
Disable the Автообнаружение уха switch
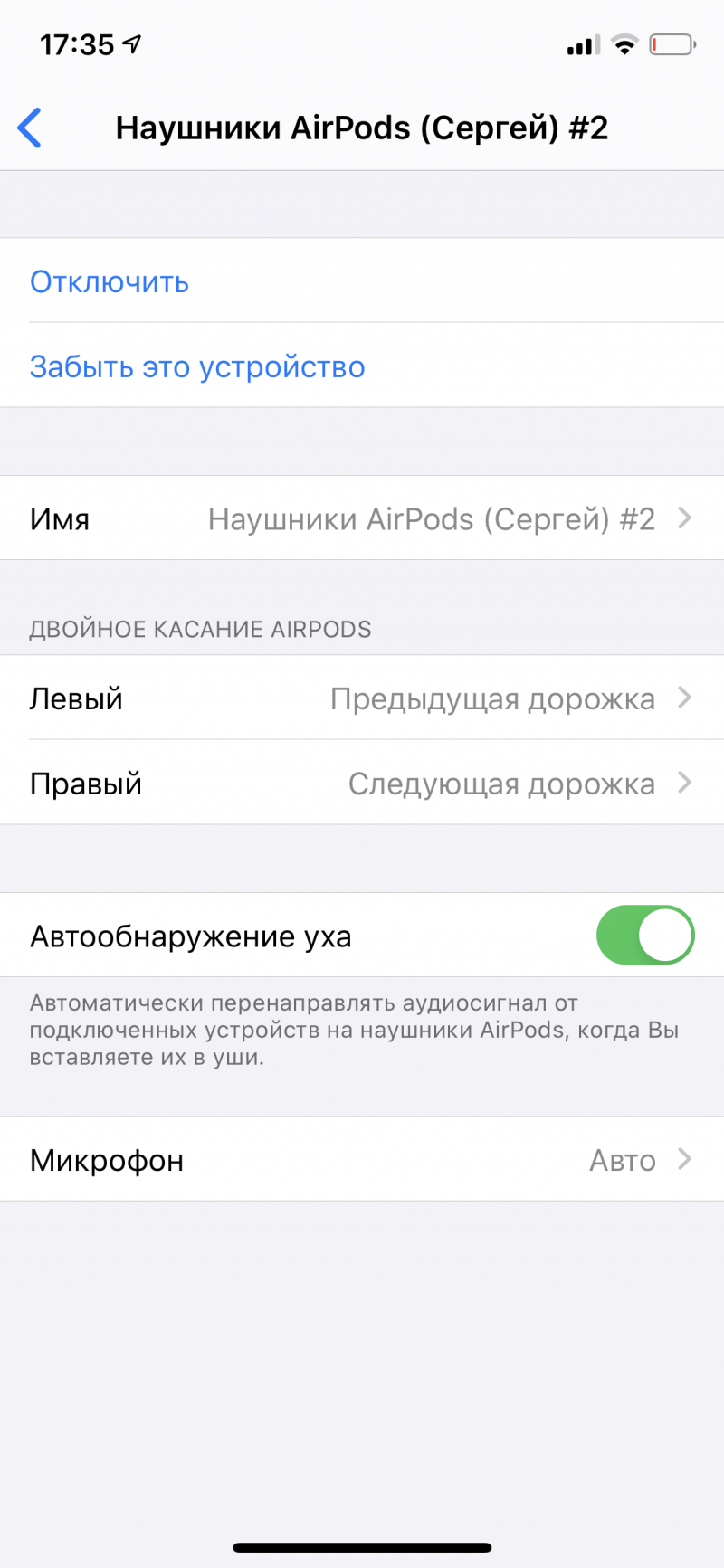(644, 936)
